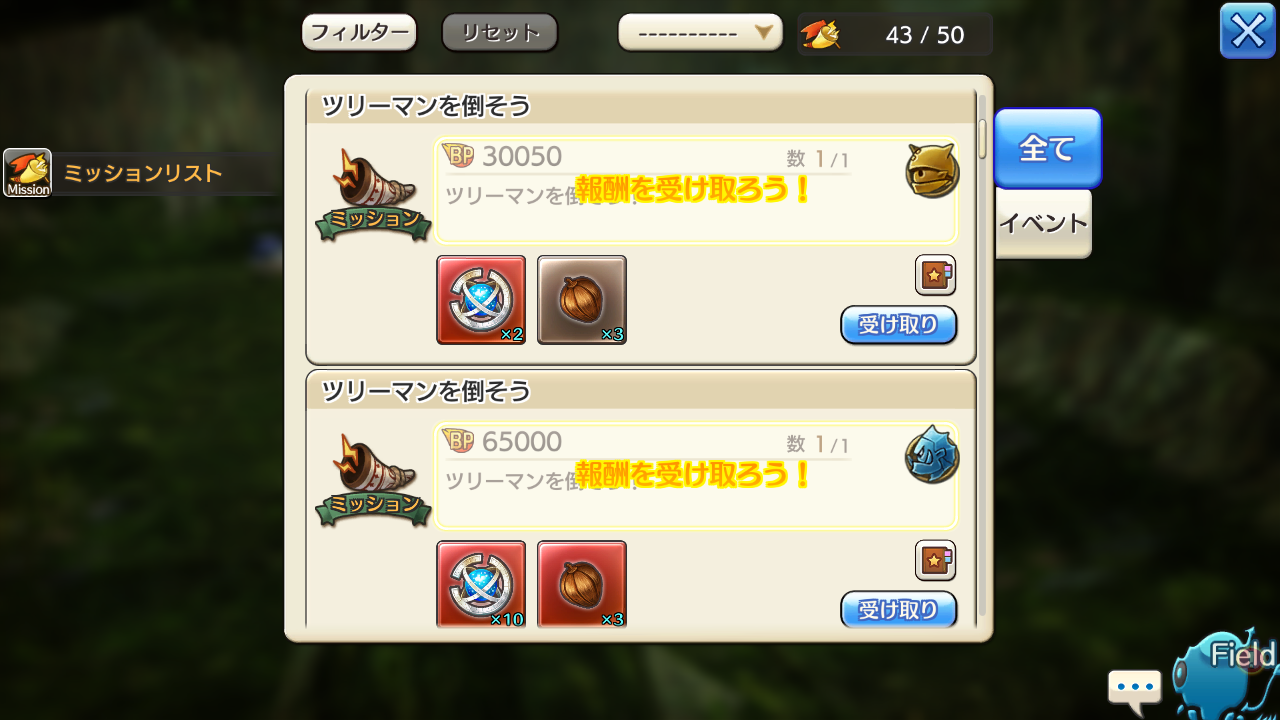Open the chat speech bubble
Viewport: 1280px width, 720px height.
(x=1134, y=689)
